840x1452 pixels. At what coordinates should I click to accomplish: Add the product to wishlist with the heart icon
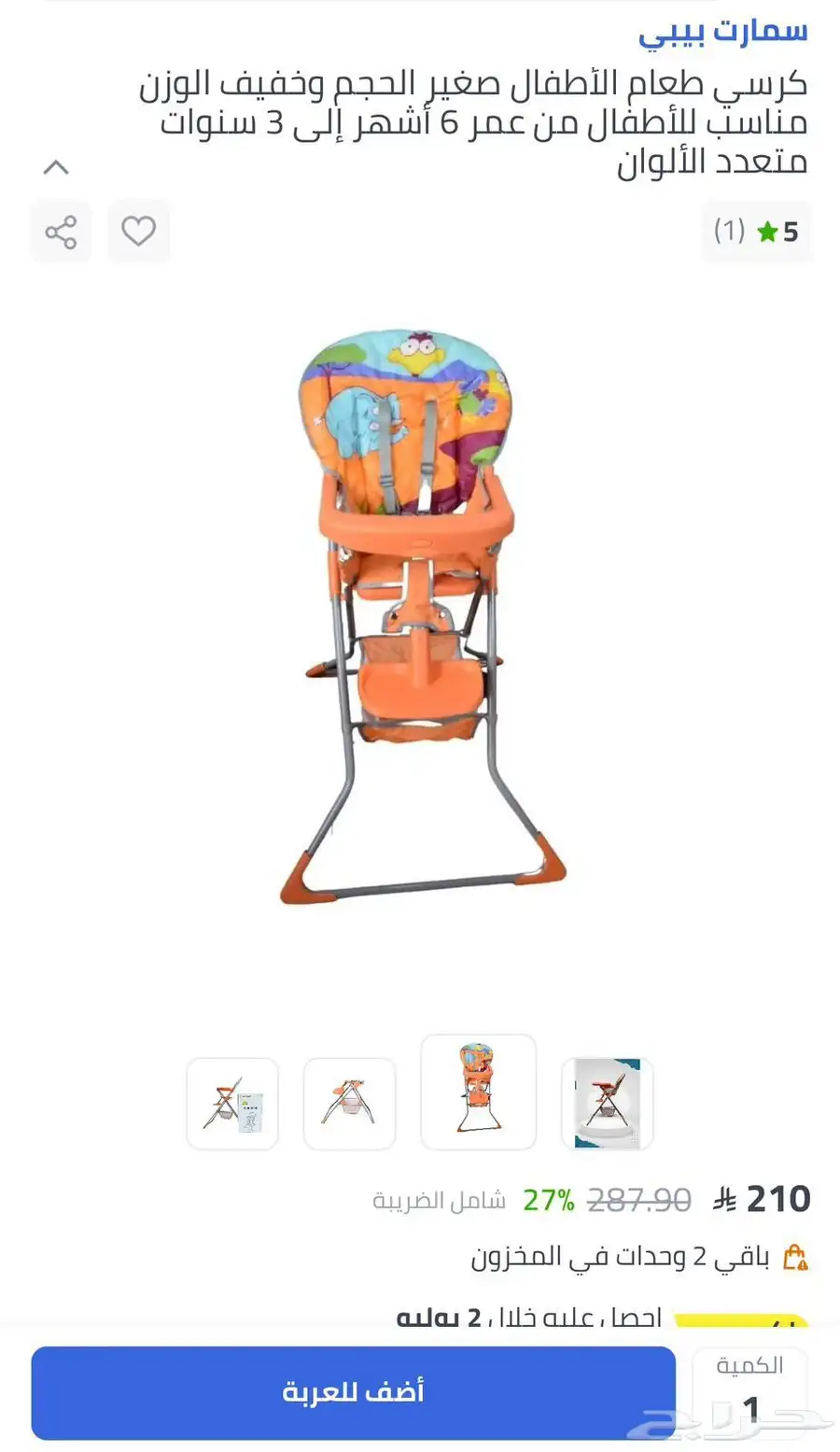pyautogui.click(x=139, y=231)
